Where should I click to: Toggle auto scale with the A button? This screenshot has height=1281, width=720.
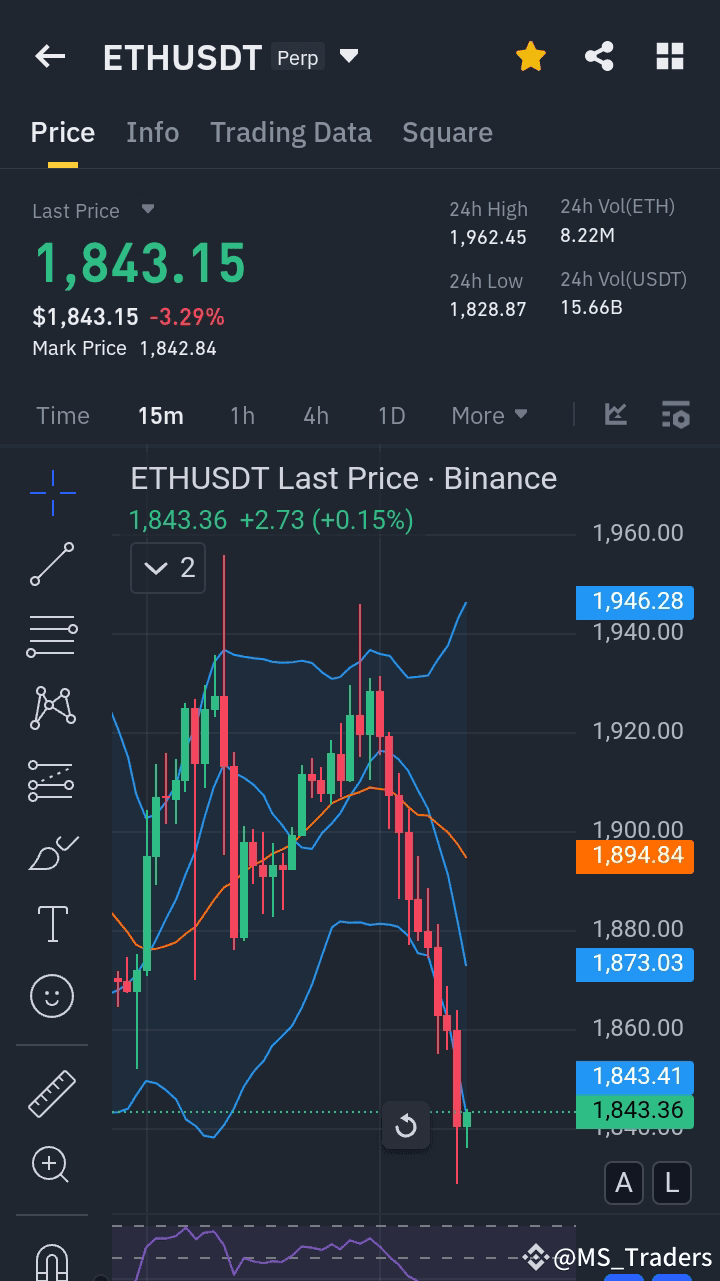point(623,1183)
